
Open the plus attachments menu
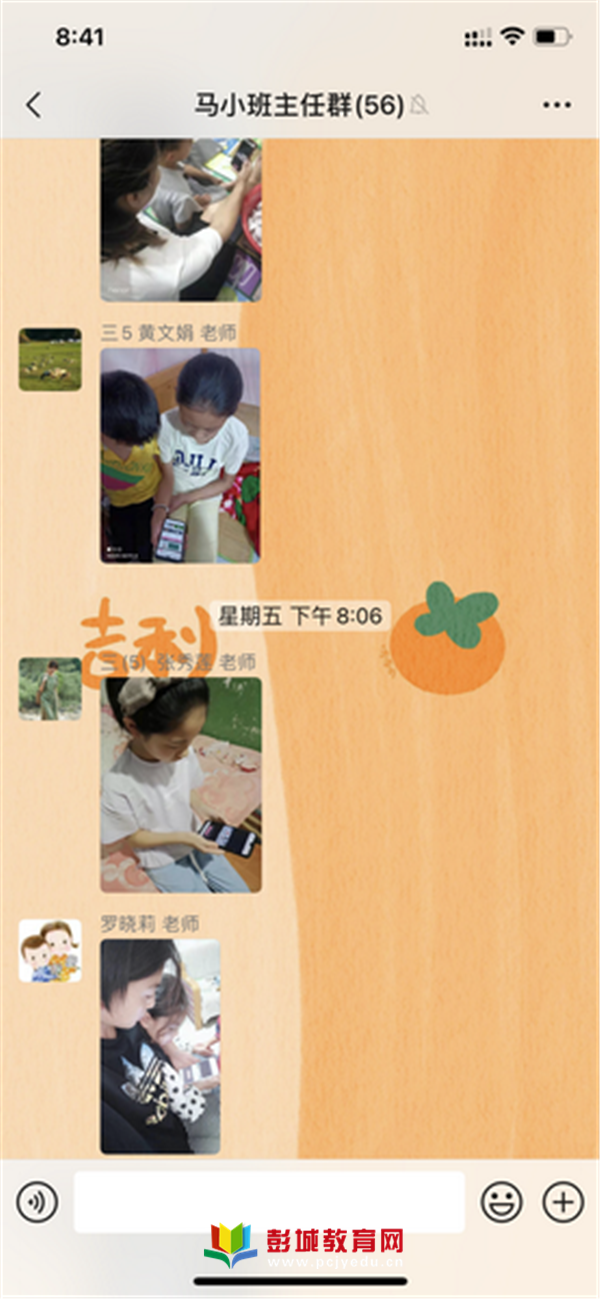563,1201
